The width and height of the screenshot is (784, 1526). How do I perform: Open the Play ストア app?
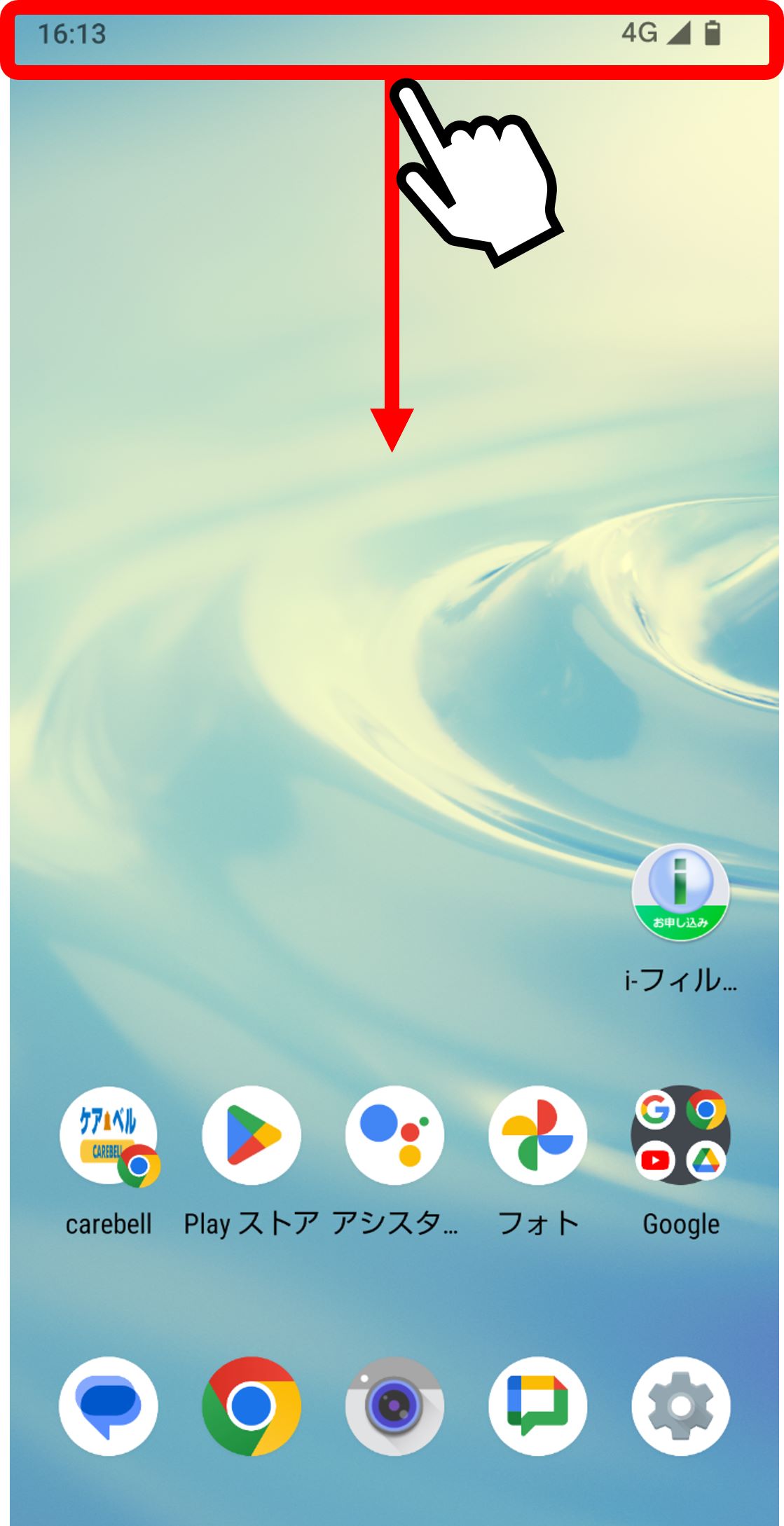coord(252,1136)
